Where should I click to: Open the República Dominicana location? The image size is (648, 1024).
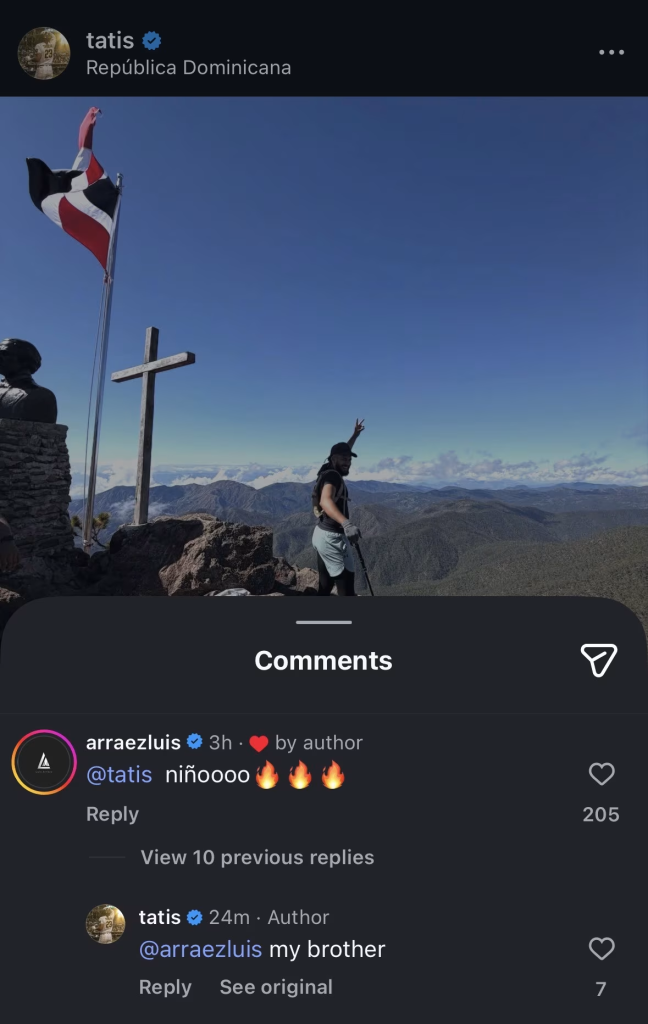[188, 68]
